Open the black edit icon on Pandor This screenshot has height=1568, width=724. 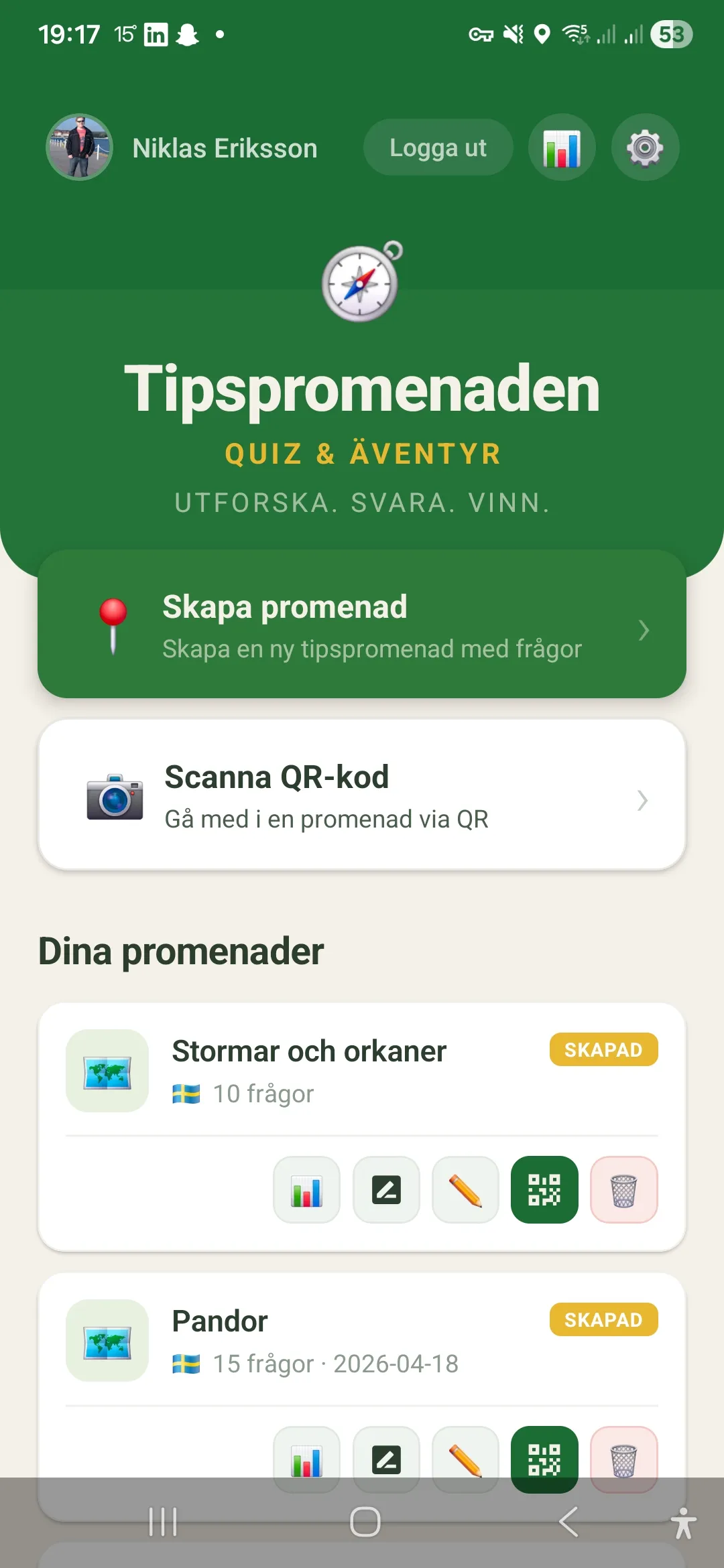point(386,1459)
